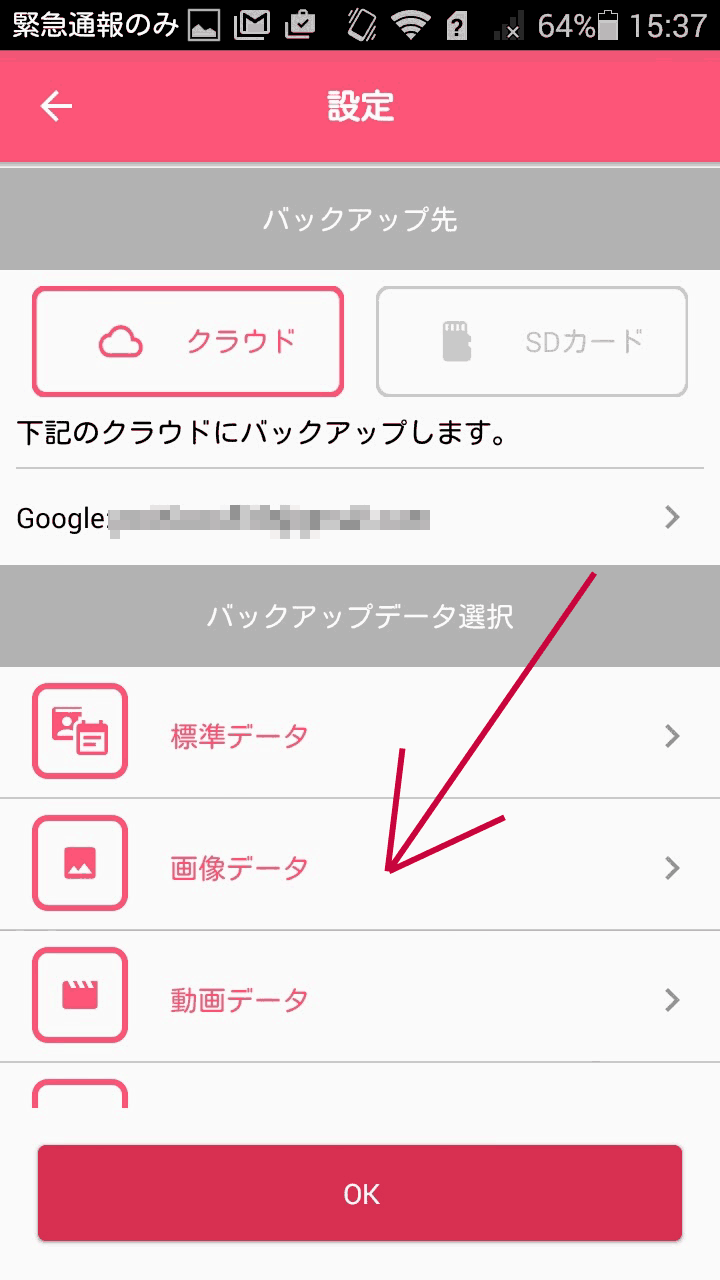Open 標準データ backup options
The image size is (720, 1280).
[x=360, y=736]
